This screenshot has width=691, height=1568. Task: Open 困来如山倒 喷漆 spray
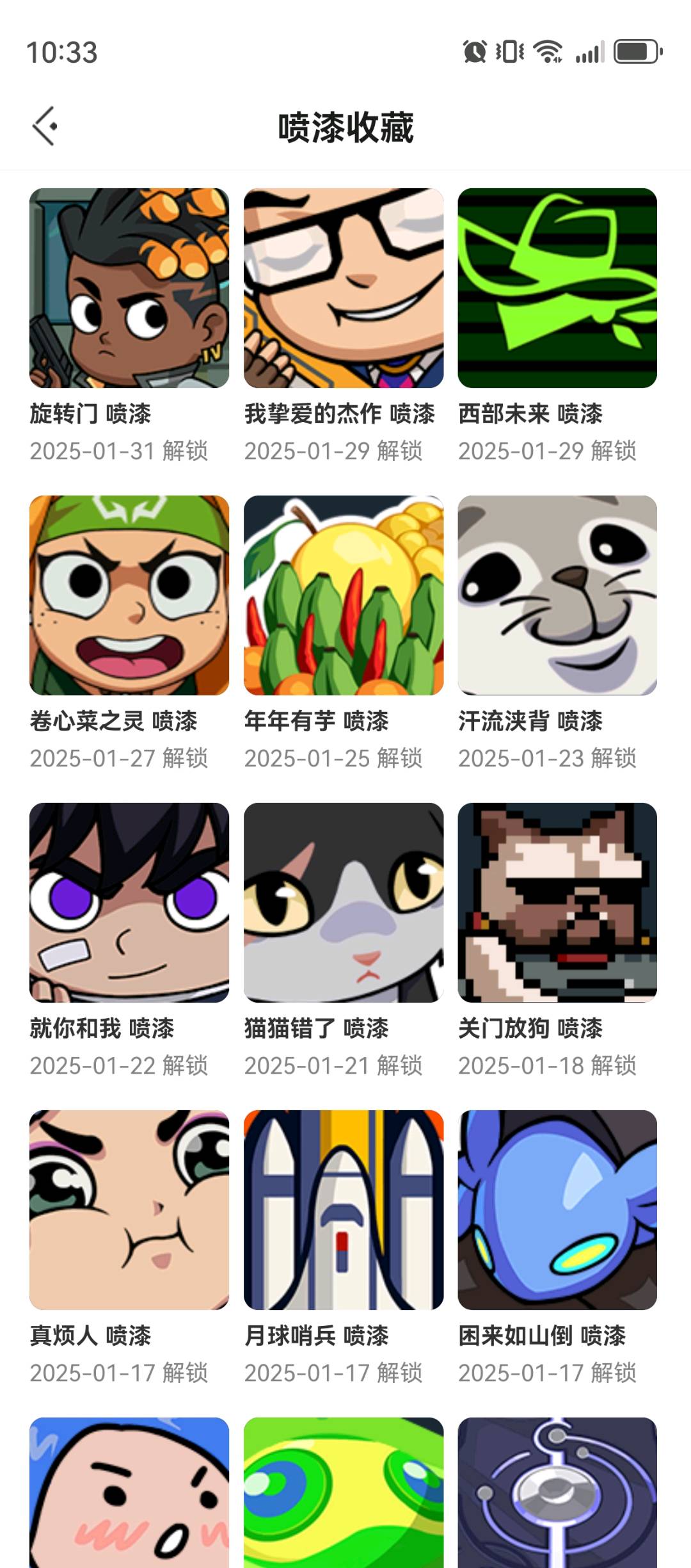point(557,1210)
